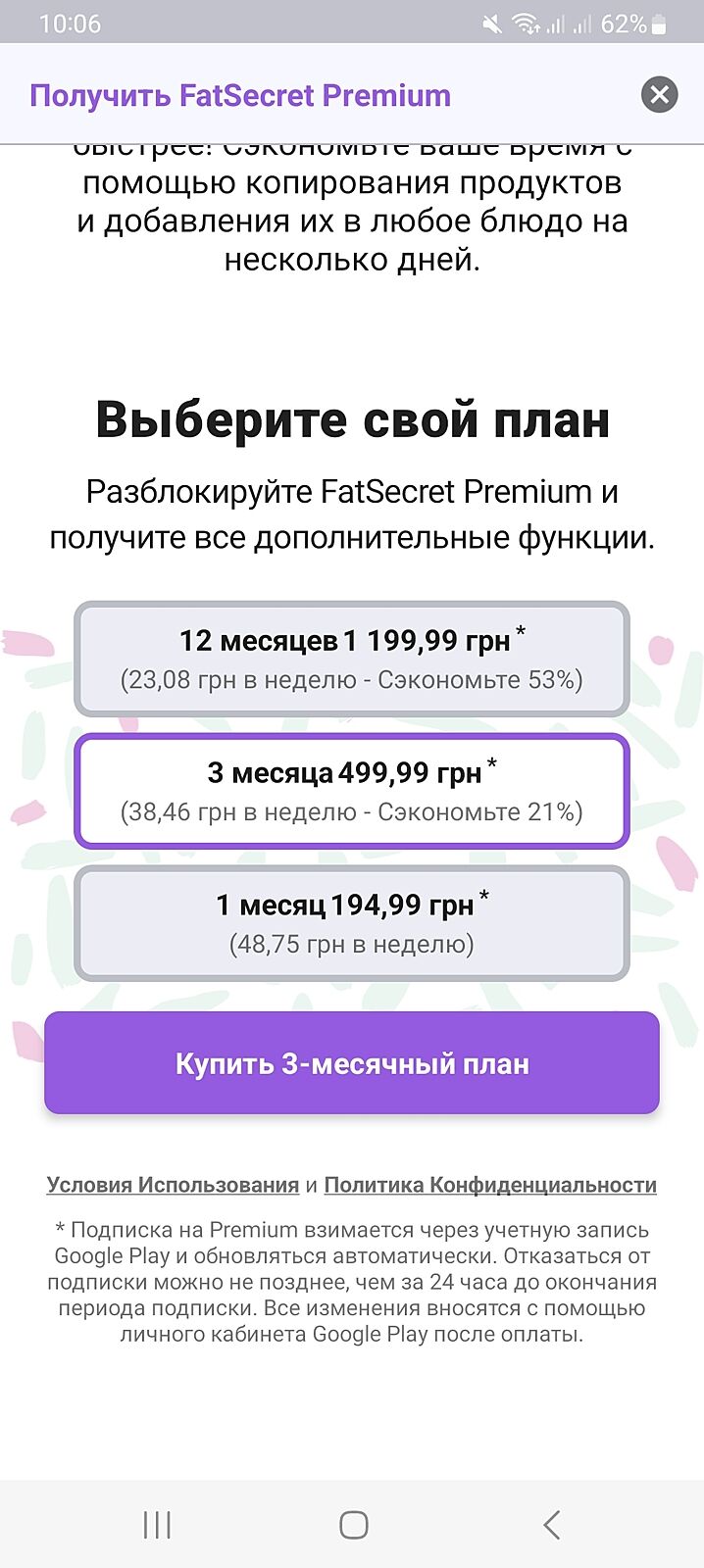
Task: Open Политика Конфиденциальности link
Action: 490,1185
